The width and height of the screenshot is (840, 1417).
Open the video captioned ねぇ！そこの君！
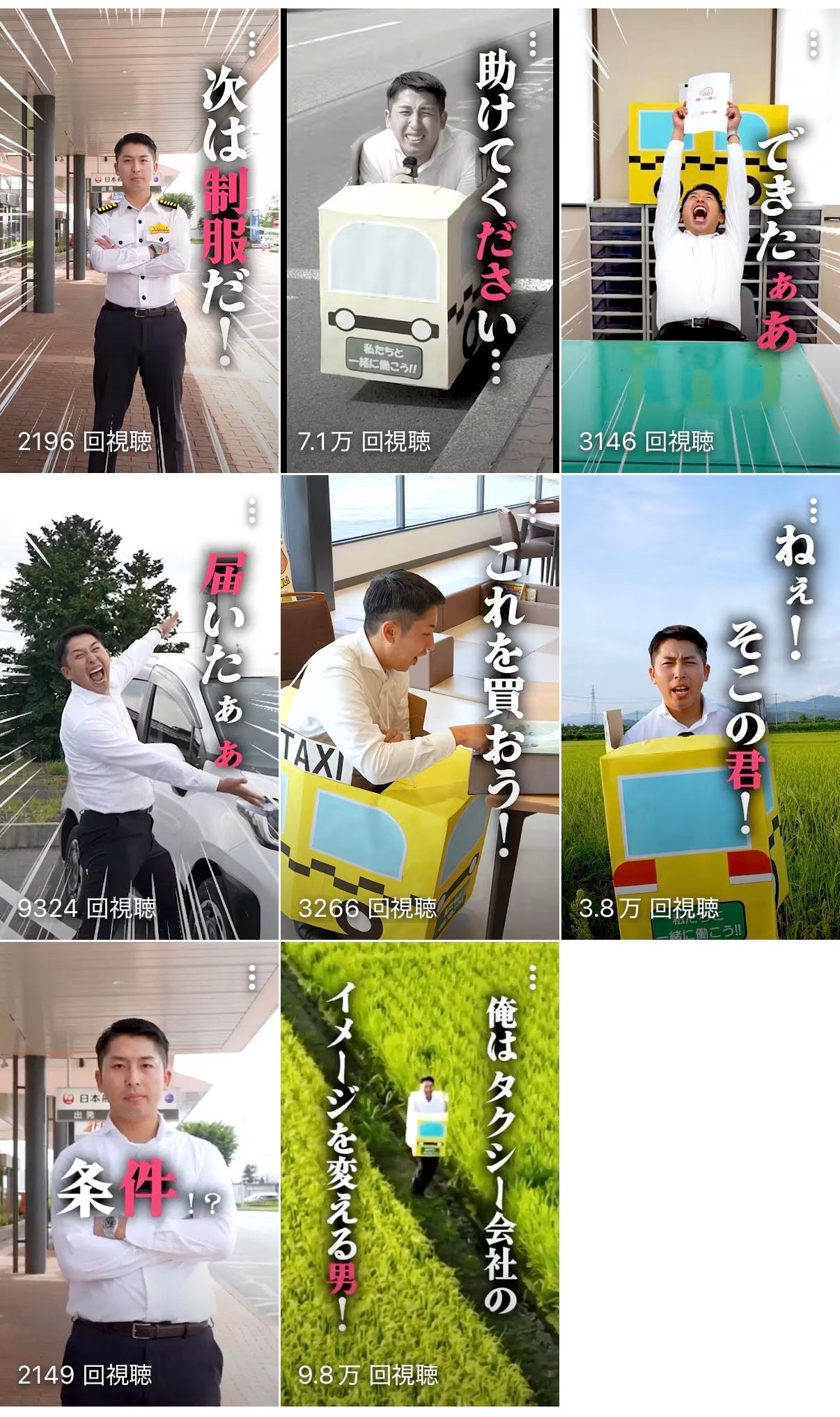point(700,707)
